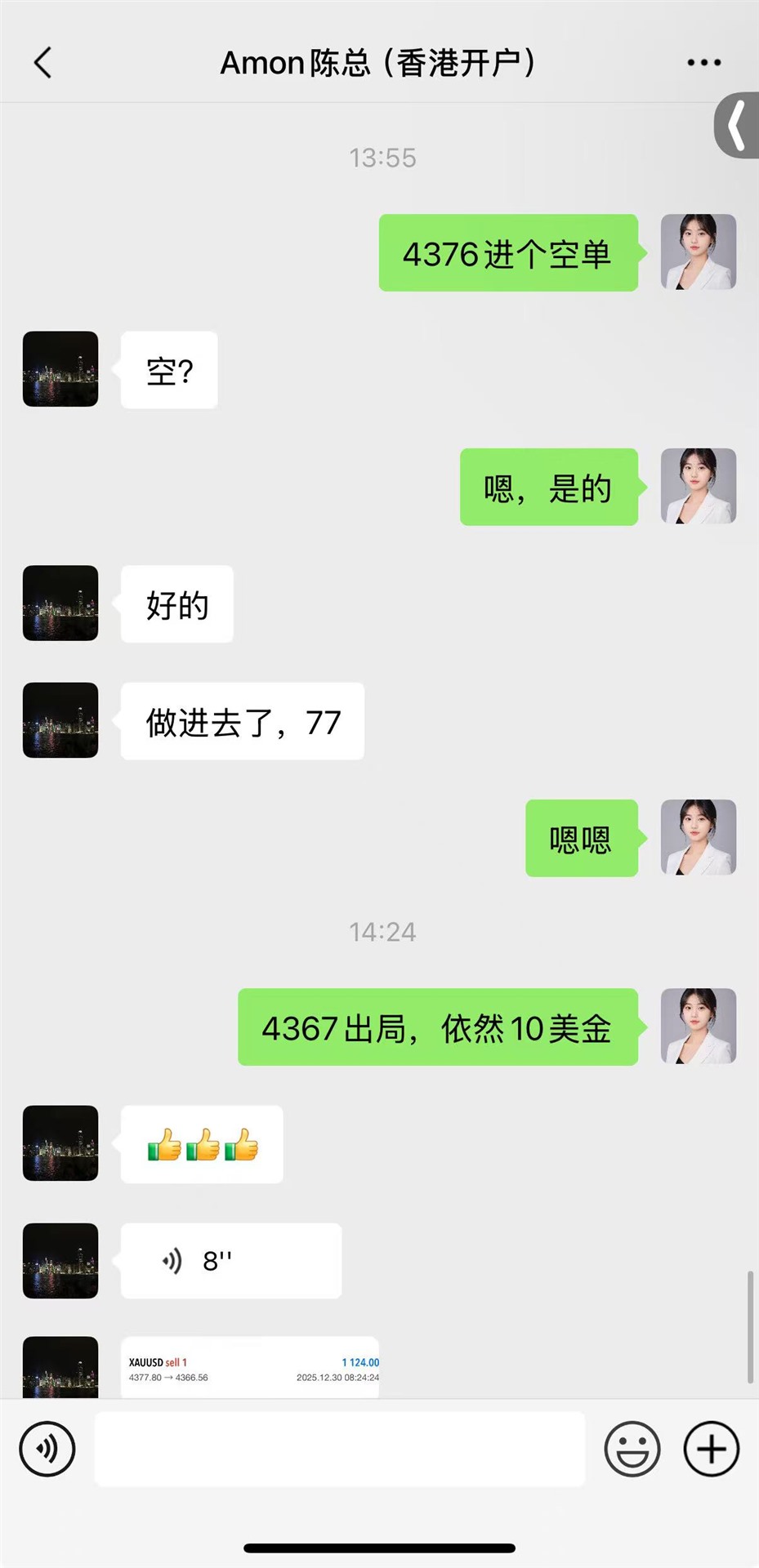
Task: Tap the message text field
Action: pyautogui.click(x=340, y=1449)
